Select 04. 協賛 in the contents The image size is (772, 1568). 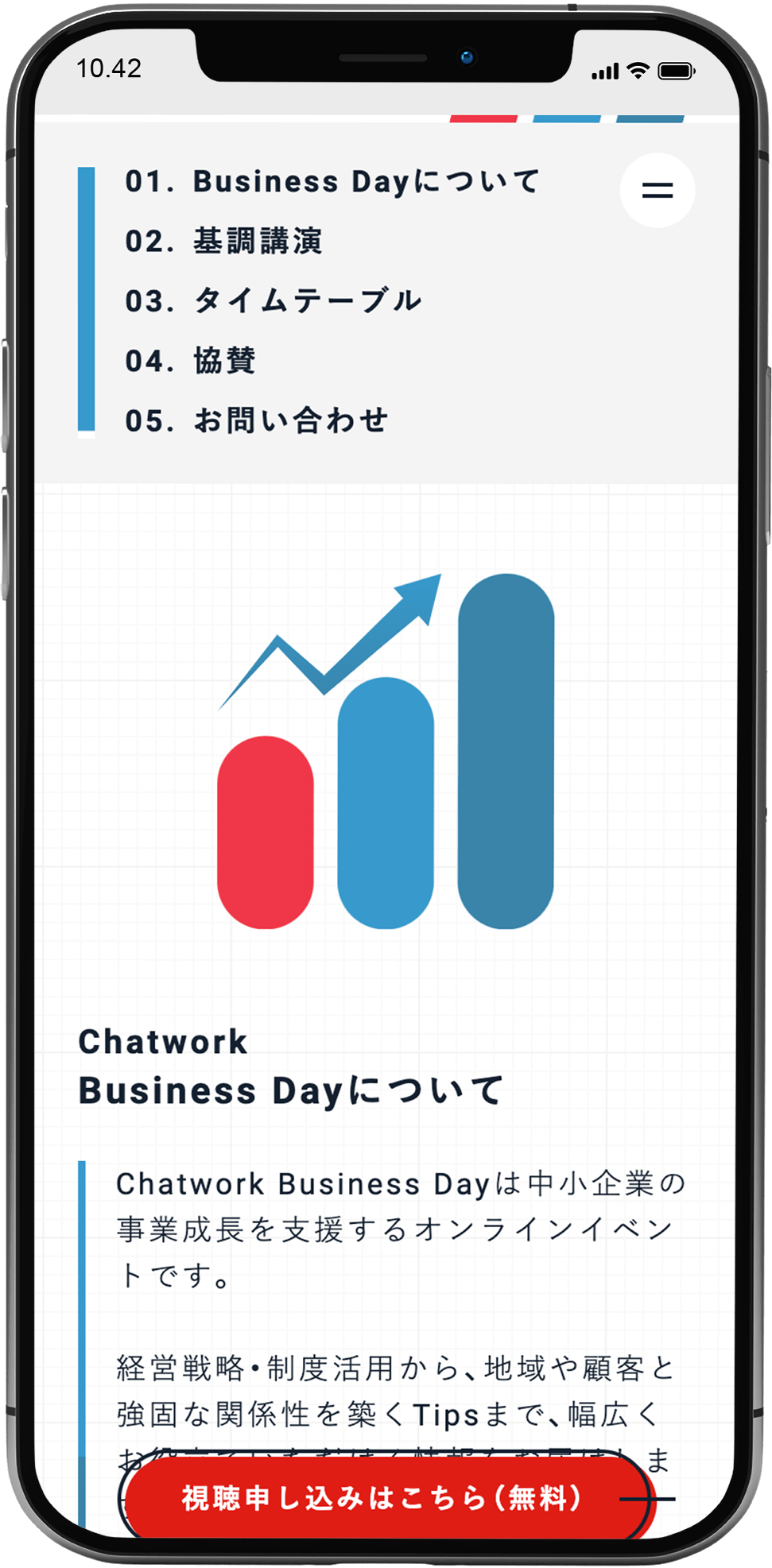190,361
